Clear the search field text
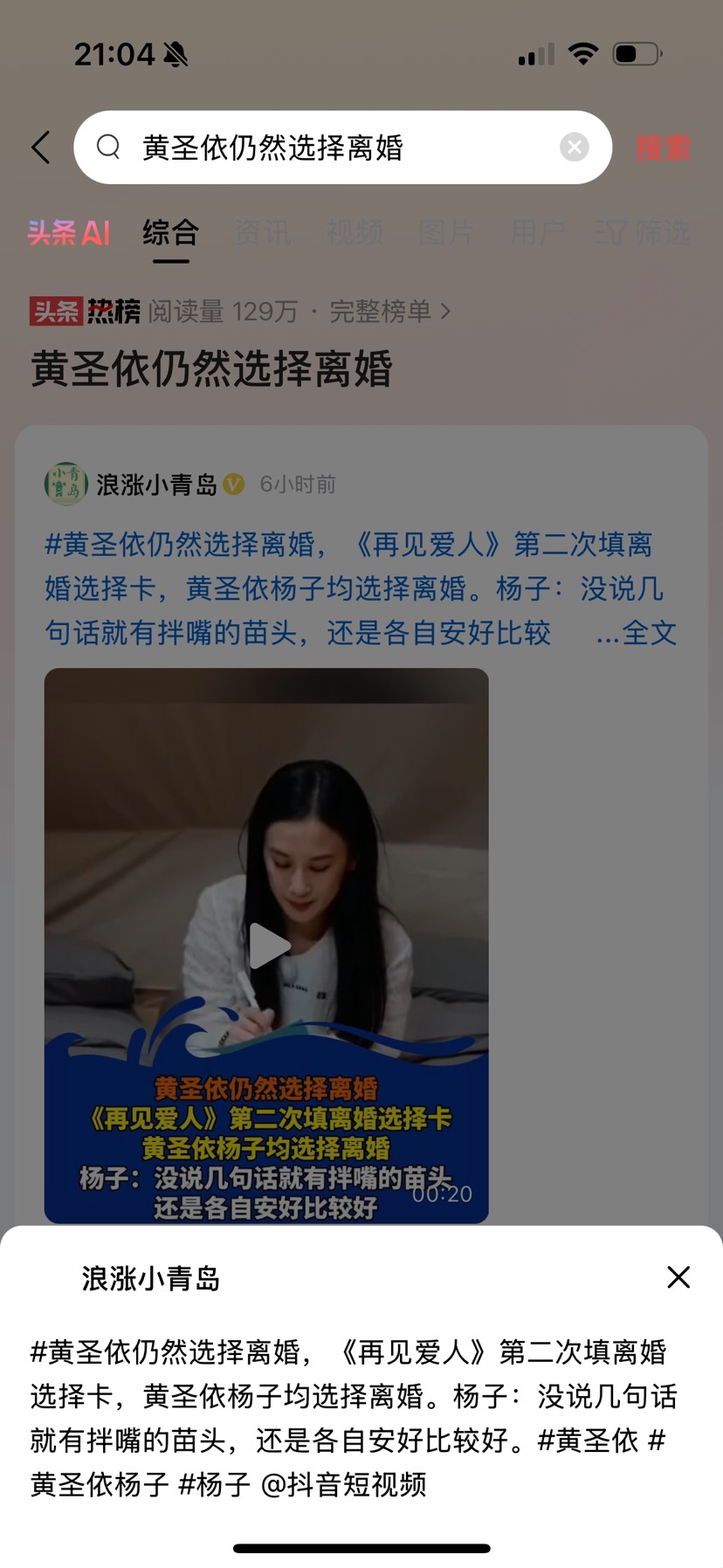The image size is (723, 1568). pos(574,148)
